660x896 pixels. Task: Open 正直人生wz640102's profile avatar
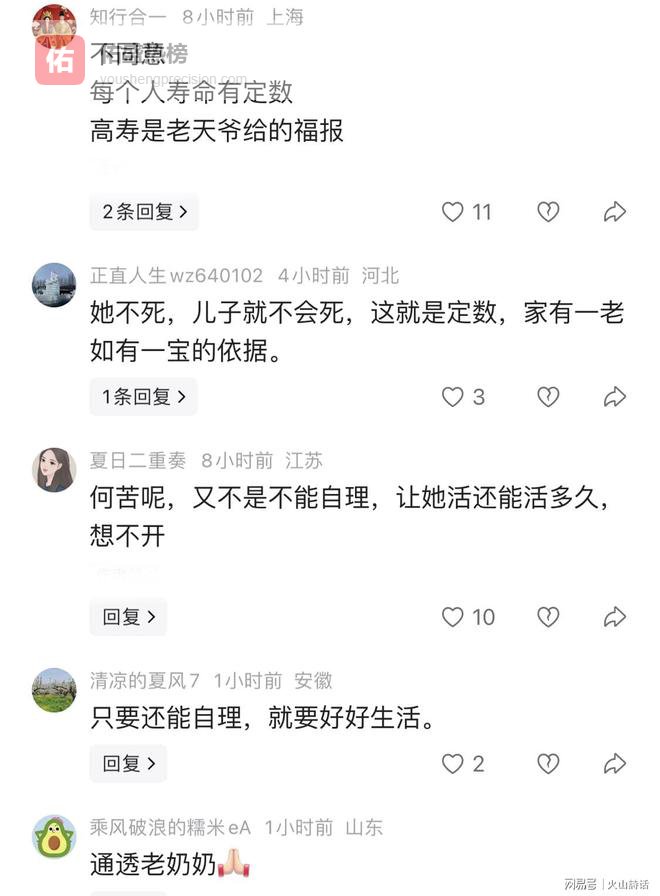(x=54, y=284)
